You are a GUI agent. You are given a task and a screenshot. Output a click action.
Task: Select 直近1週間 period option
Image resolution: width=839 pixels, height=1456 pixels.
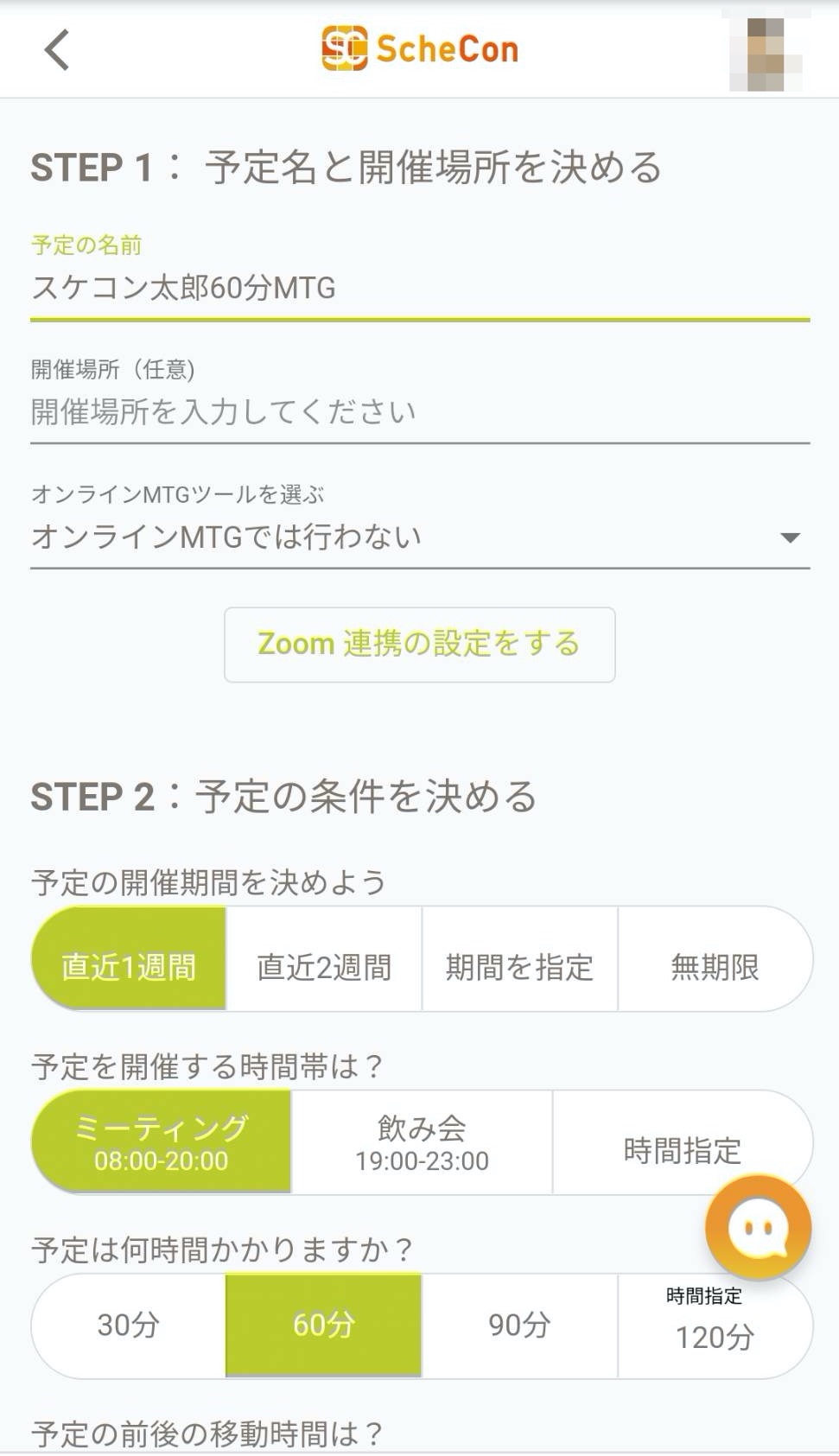click(129, 967)
